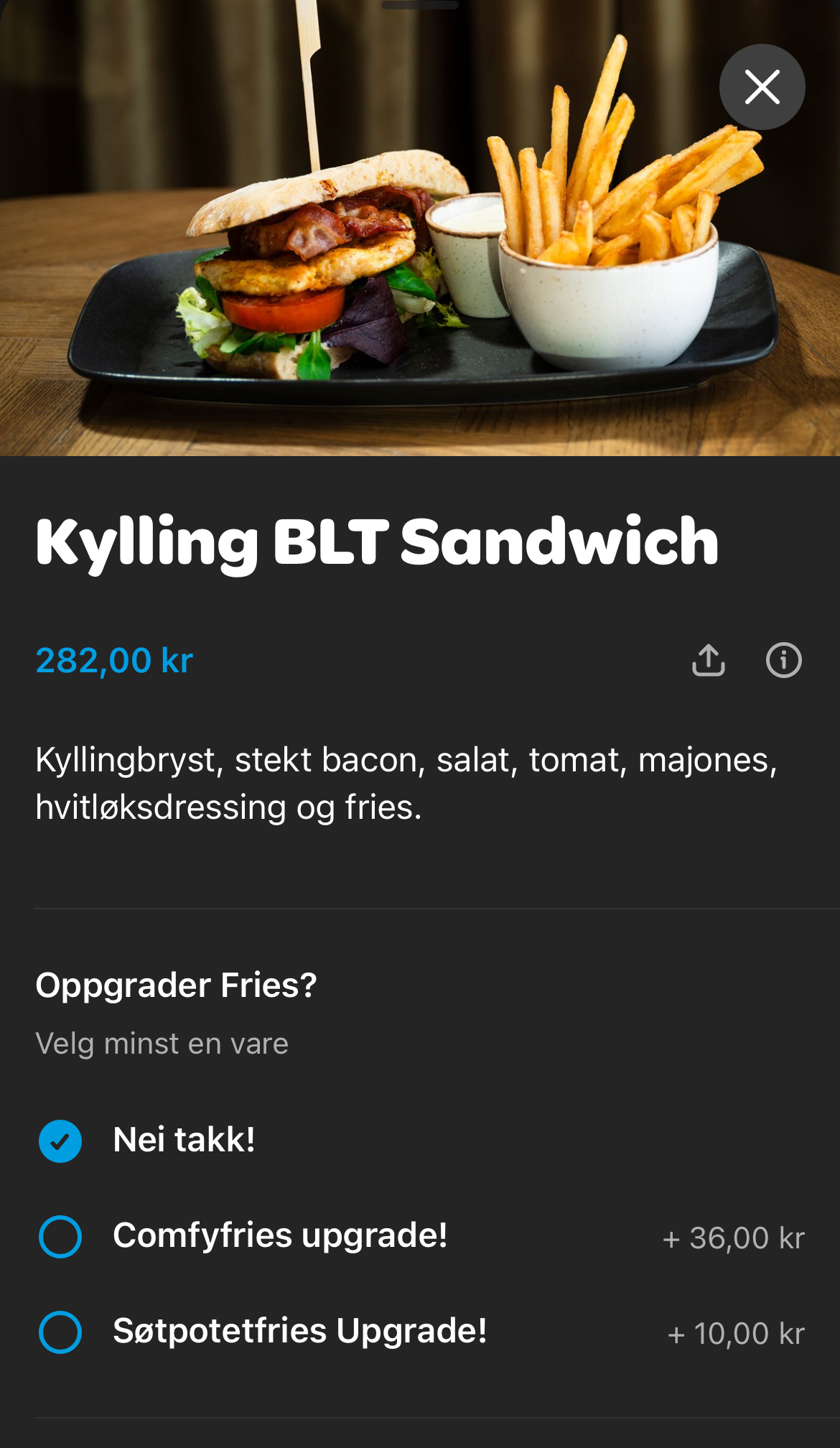Choose Comfyfries upgrade! for the fries
The width and height of the screenshot is (840, 1448).
coord(60,1236)
